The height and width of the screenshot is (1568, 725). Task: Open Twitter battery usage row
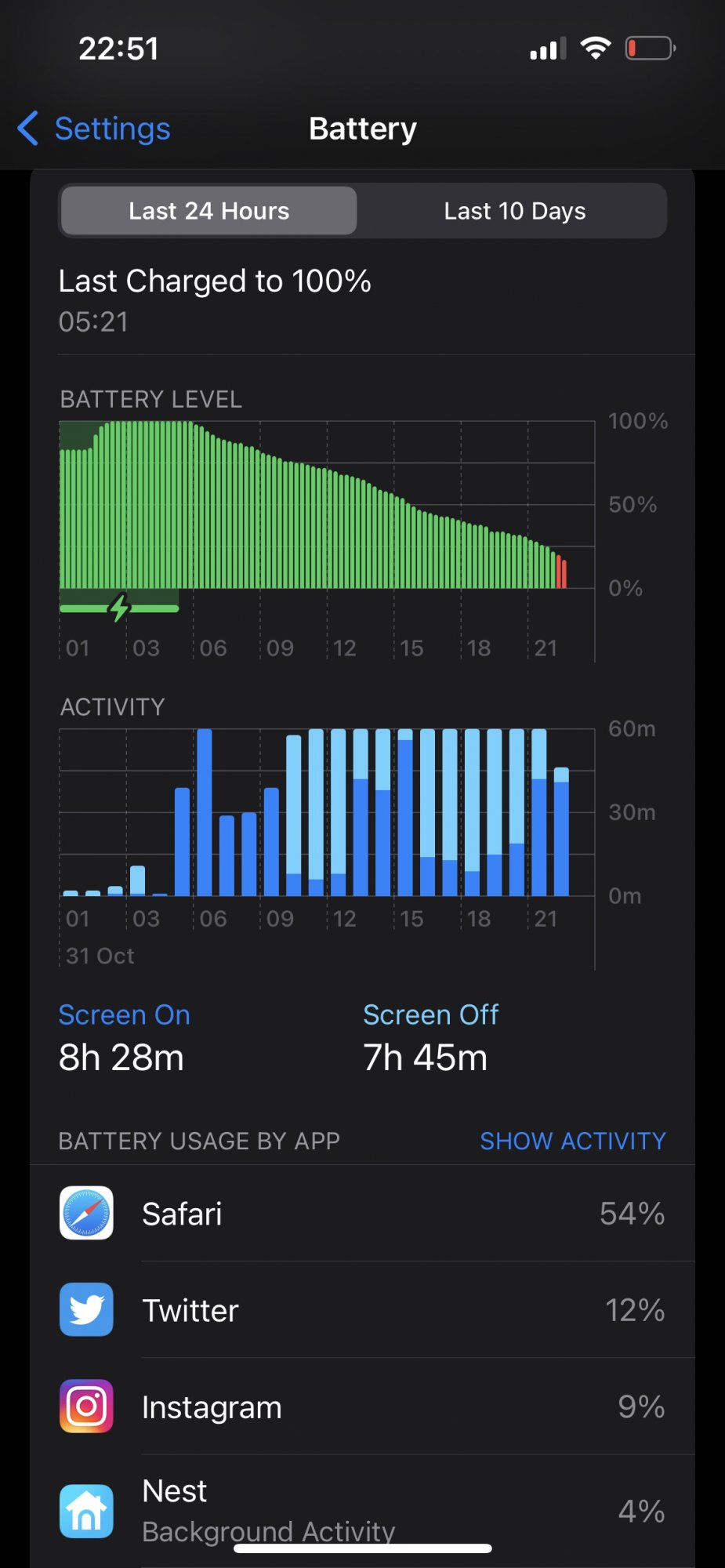362,1310
